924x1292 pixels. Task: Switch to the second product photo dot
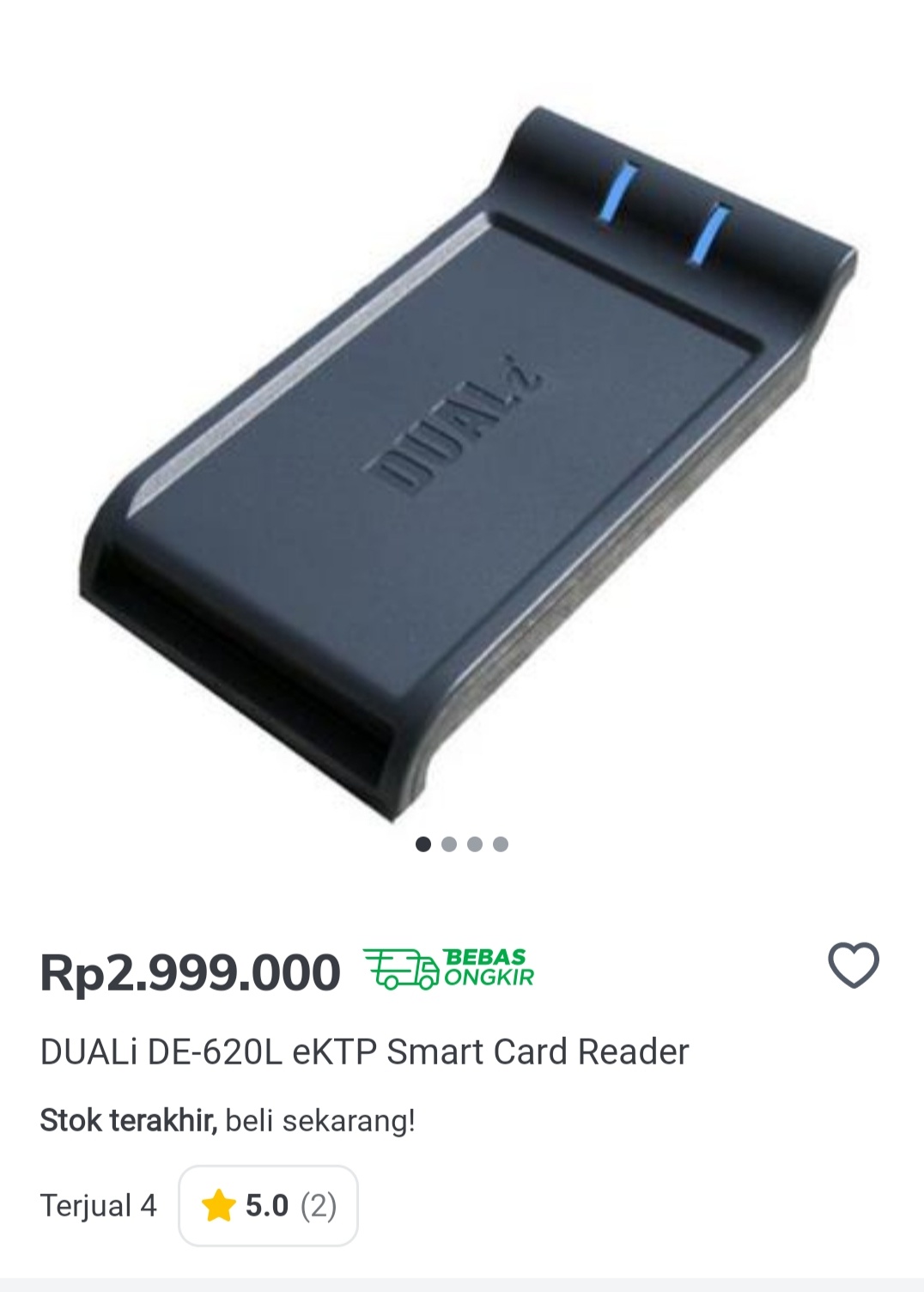click(448, 844)
